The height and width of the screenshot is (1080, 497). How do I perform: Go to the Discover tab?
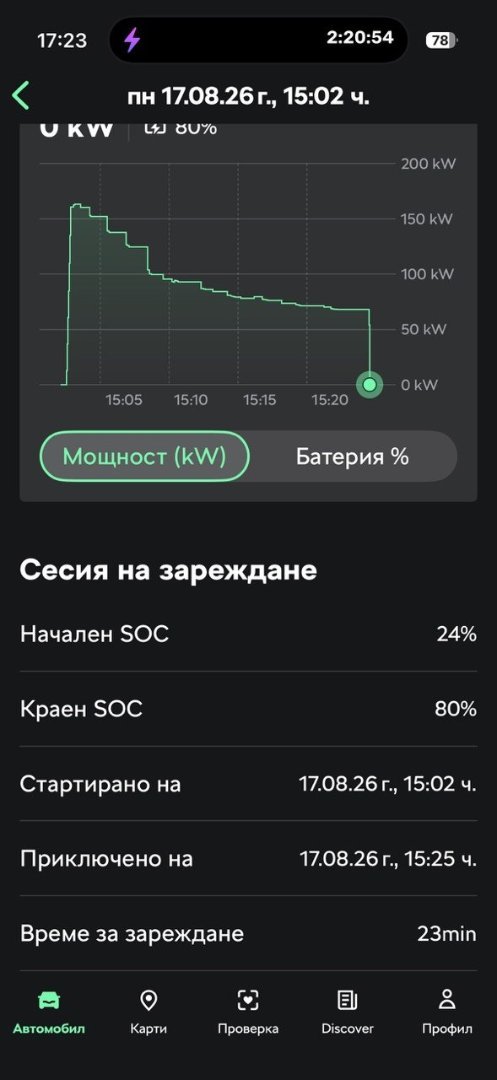coord(348,1012)
